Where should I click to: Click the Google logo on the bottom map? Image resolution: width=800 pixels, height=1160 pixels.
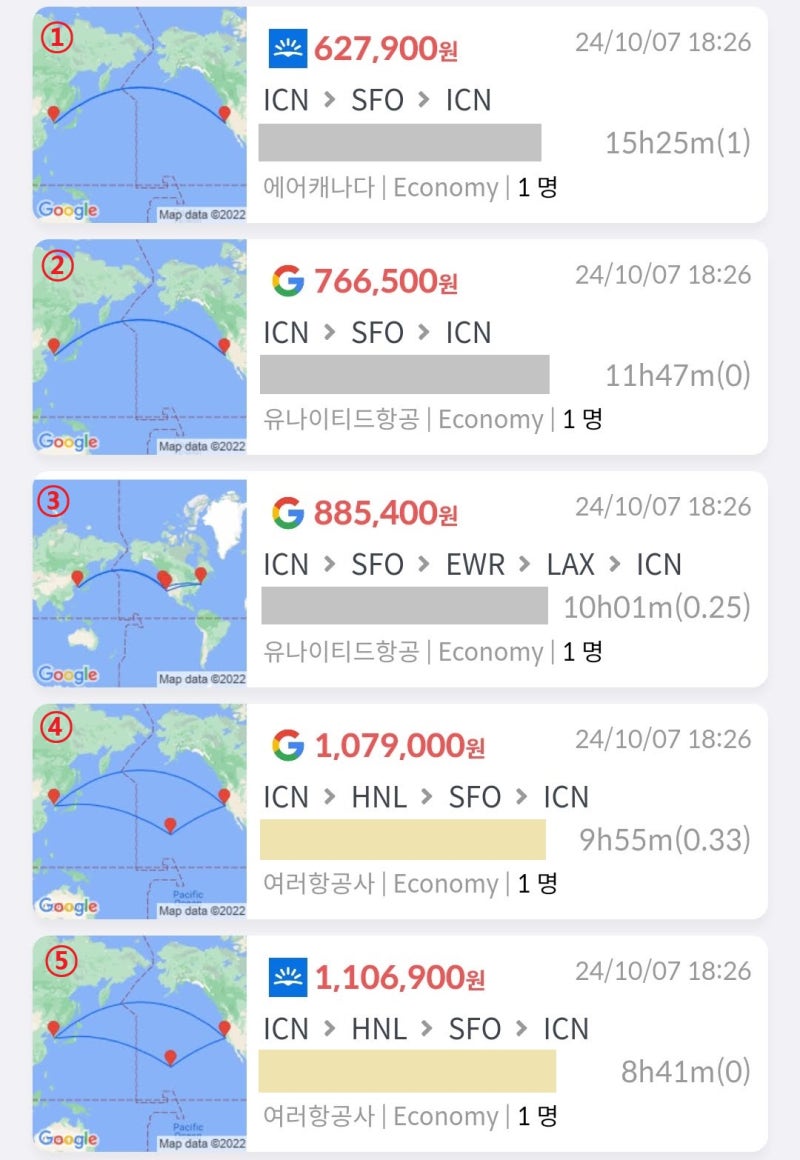click(67, 1141)
